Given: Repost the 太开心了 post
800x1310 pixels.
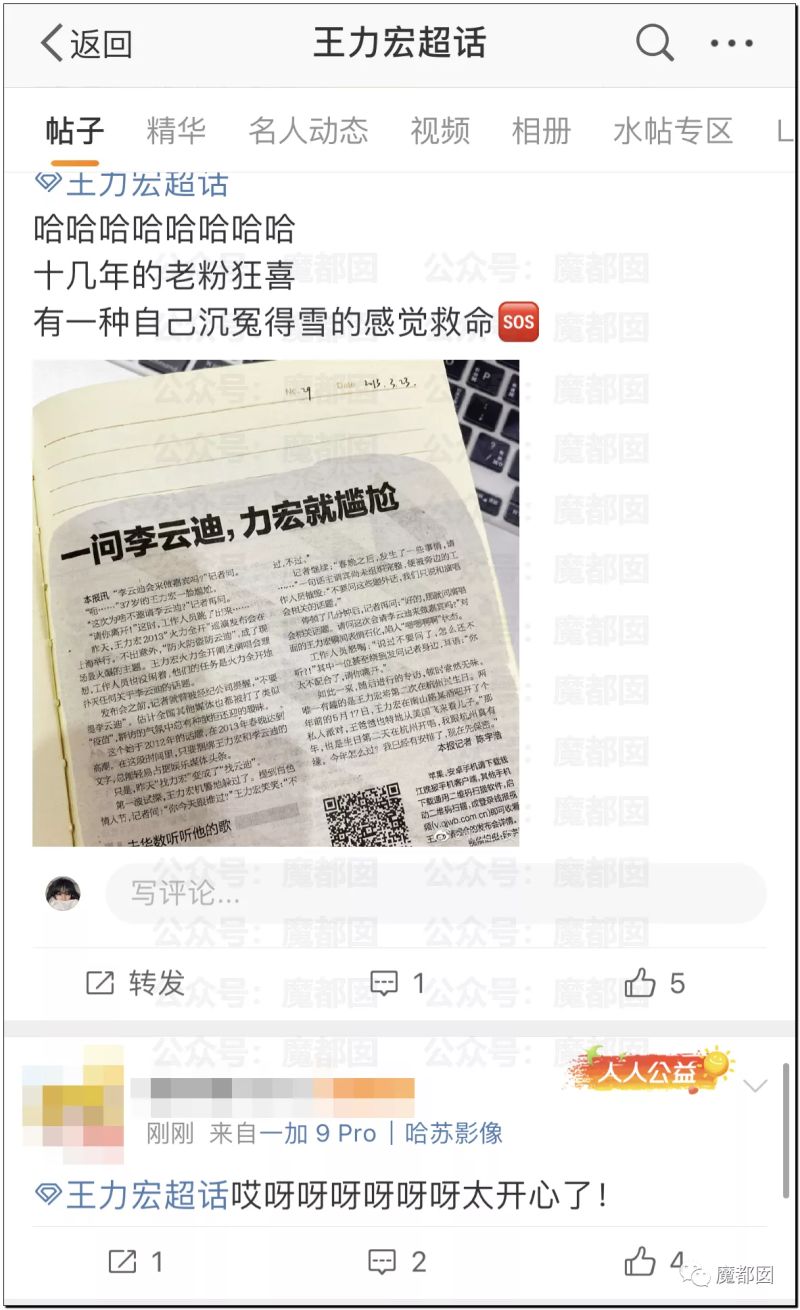Looking at the screenshot, I should (x=136, y=1261).
